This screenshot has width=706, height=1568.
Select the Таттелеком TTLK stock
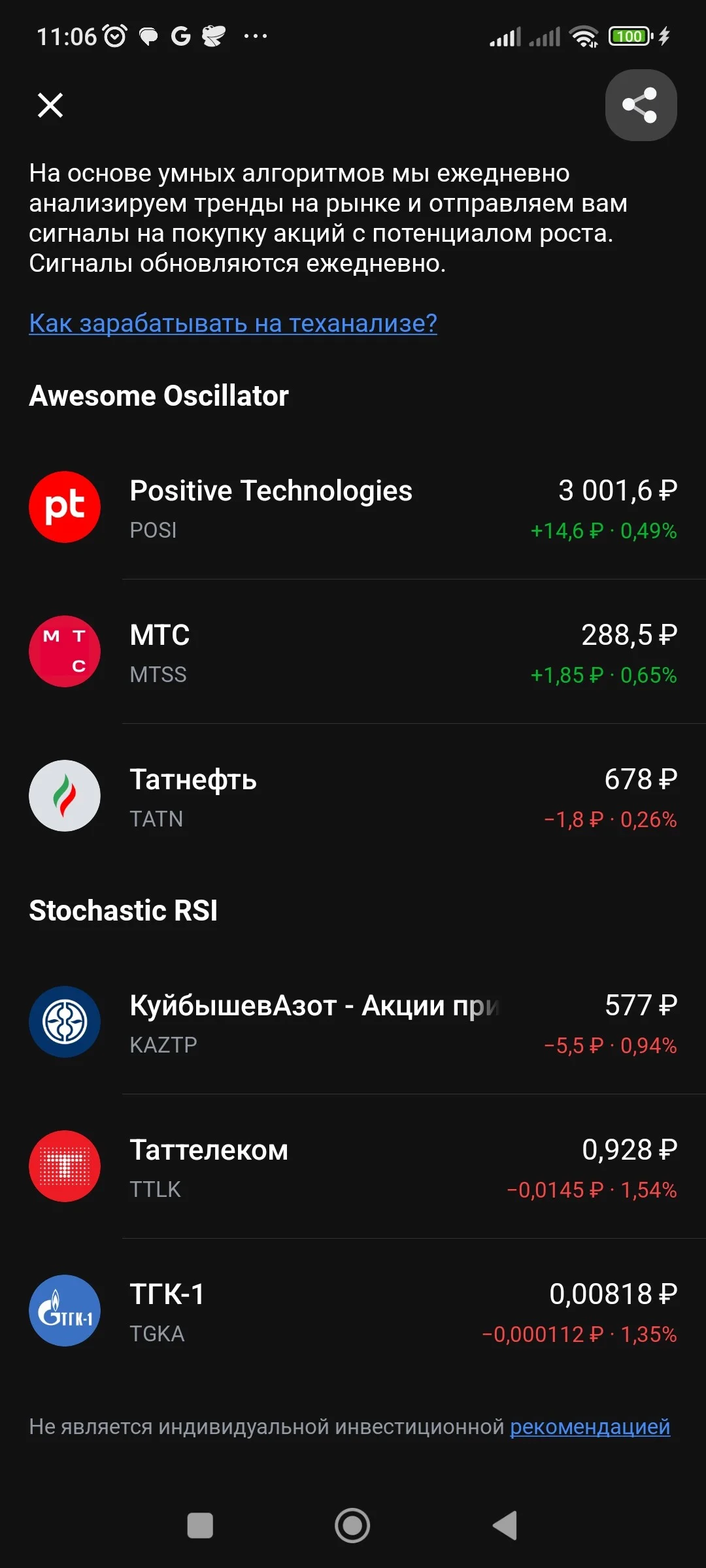pos(353,1167)
